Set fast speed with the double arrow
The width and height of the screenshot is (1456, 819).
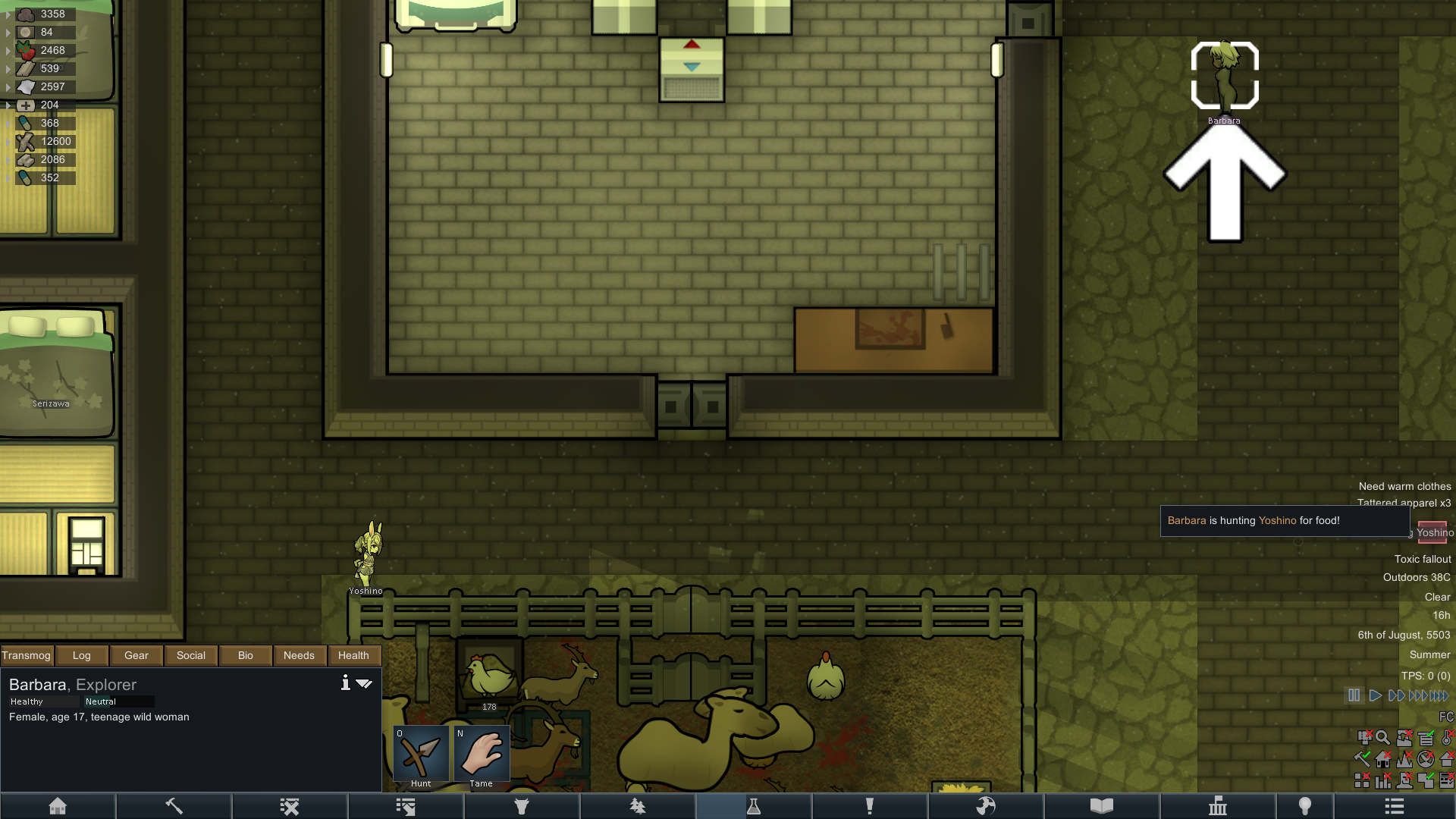[1396, 695]
